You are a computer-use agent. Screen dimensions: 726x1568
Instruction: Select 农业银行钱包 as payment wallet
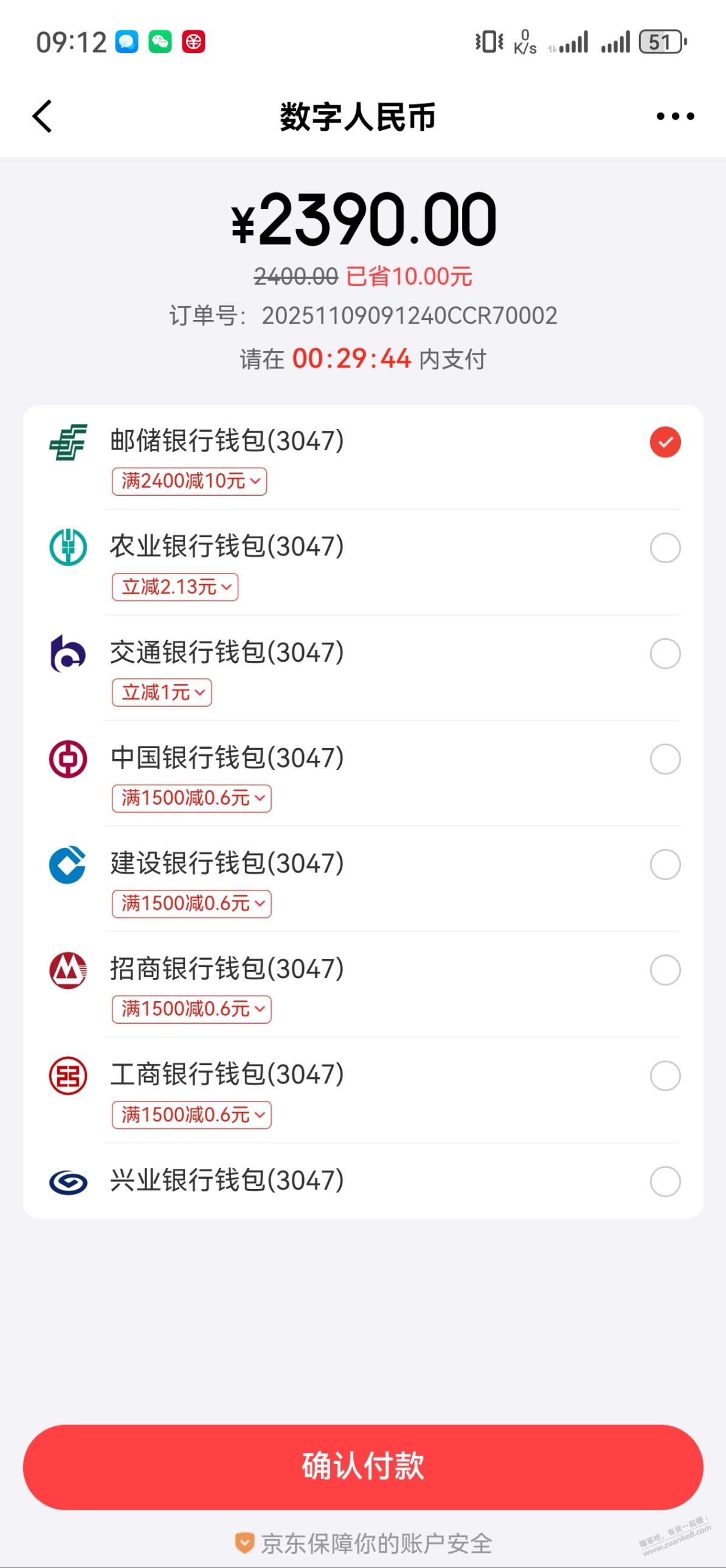click(665, 548)
